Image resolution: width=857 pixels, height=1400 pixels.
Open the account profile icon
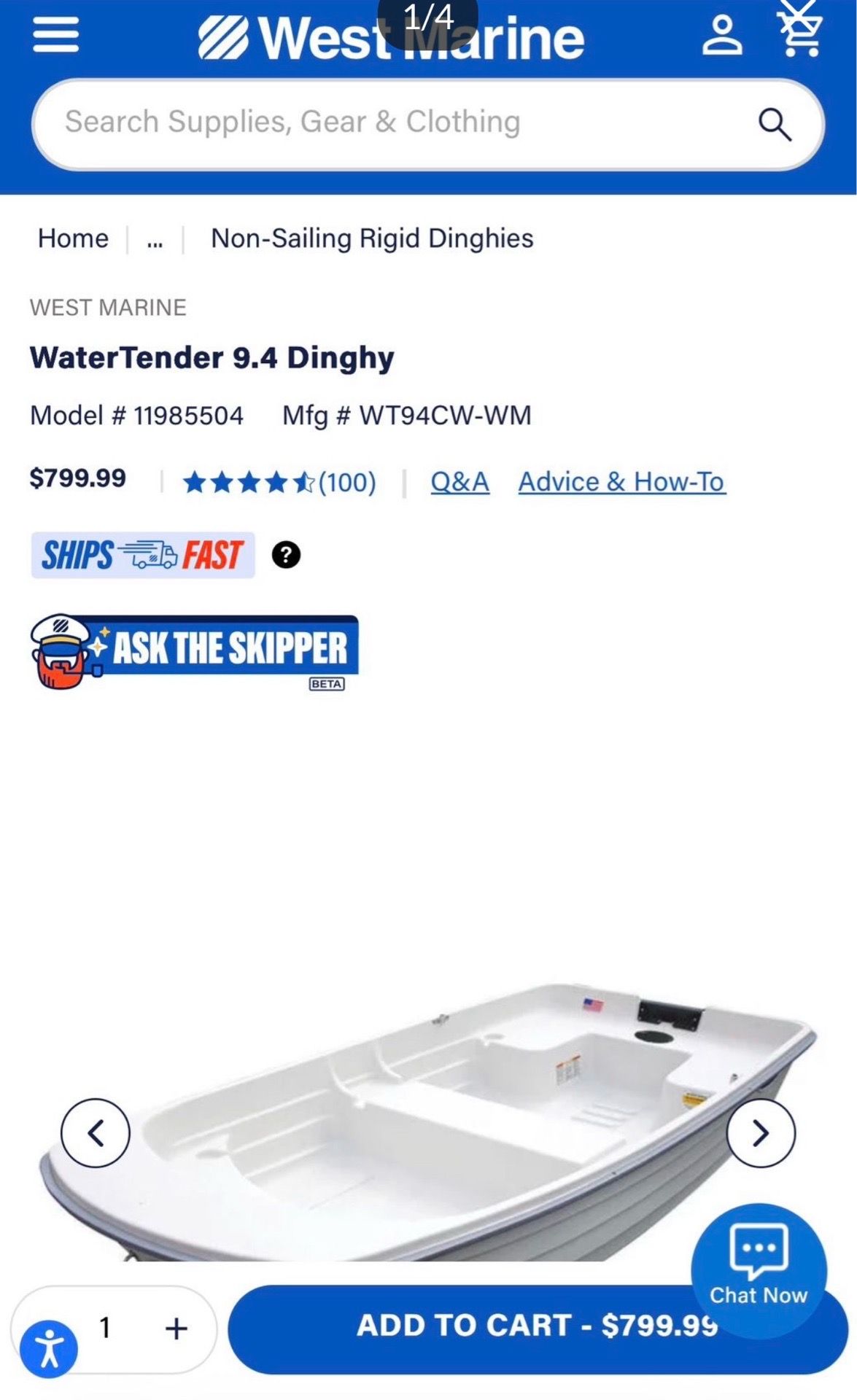[x=722, y=36]
